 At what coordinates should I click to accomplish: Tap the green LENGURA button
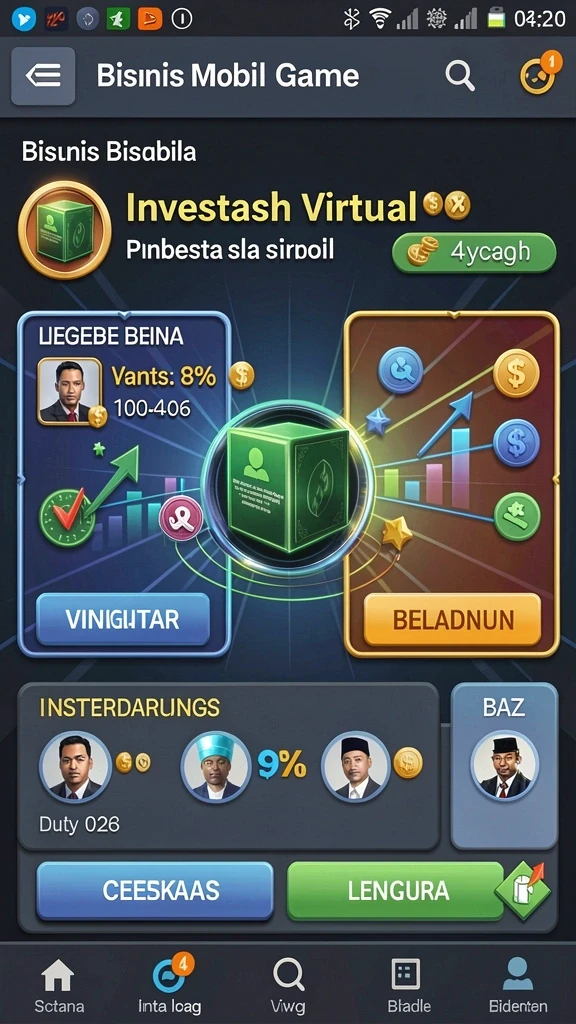tap(398, 890)
